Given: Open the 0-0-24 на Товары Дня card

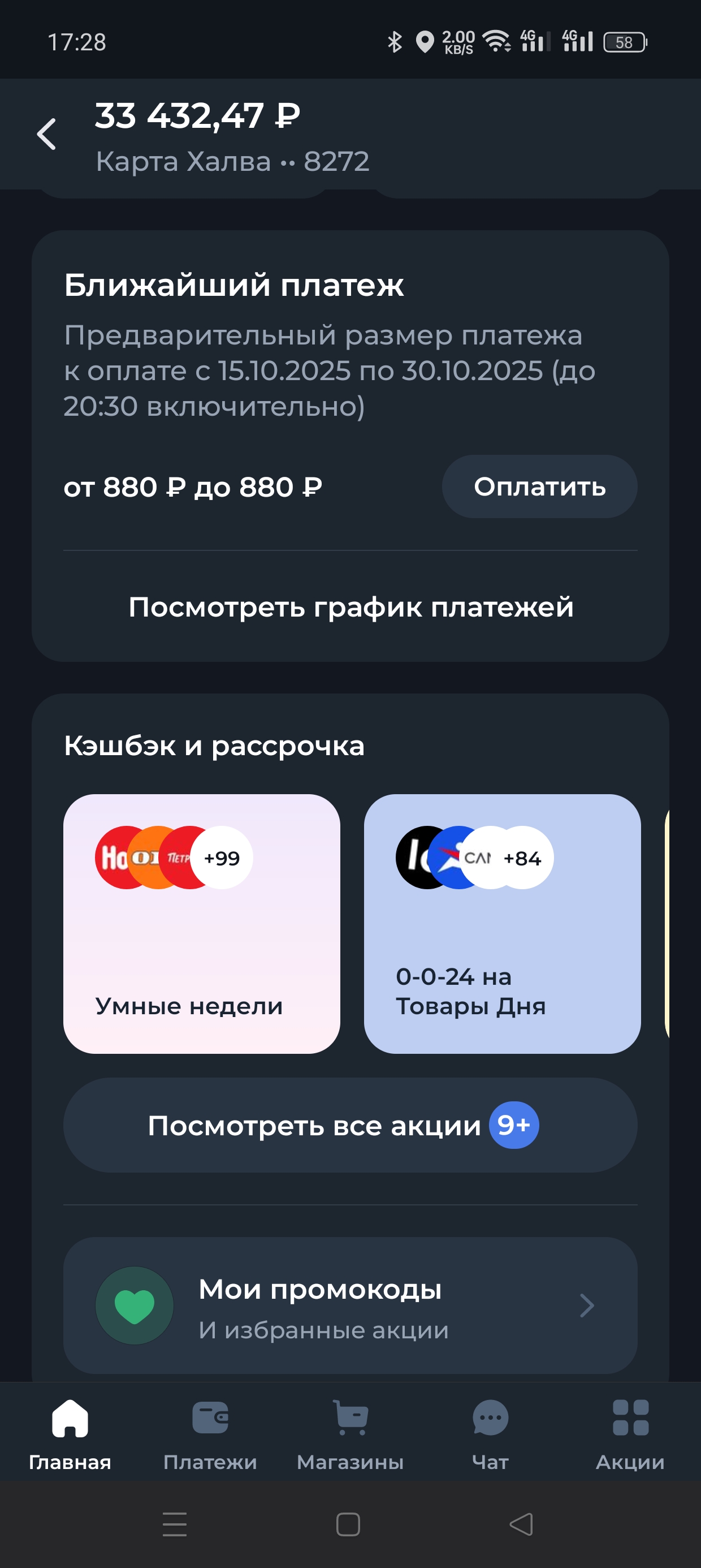Looking at the screenshot, I should coord(502,923).
